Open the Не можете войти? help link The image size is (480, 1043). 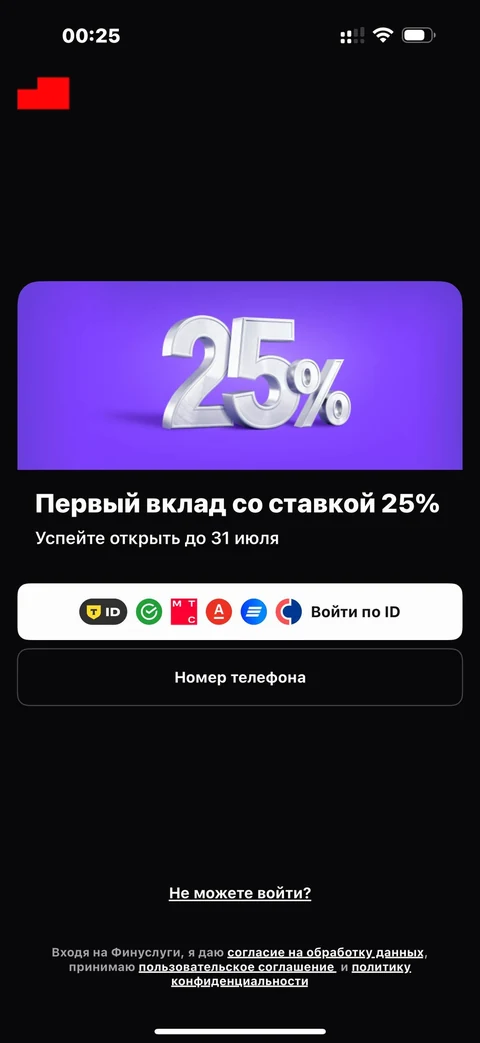click(240, 893)
